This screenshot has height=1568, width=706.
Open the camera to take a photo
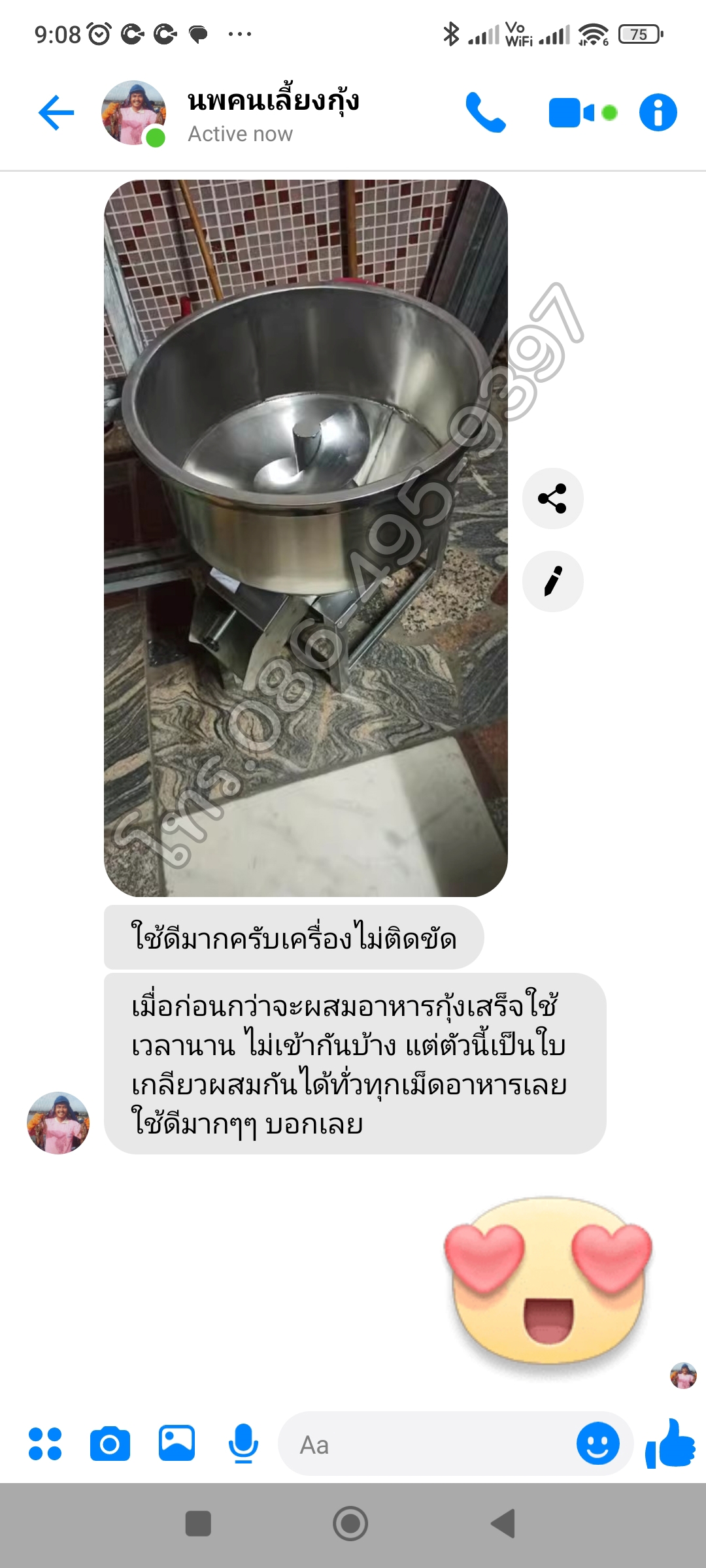click(x=110, y=1444)
